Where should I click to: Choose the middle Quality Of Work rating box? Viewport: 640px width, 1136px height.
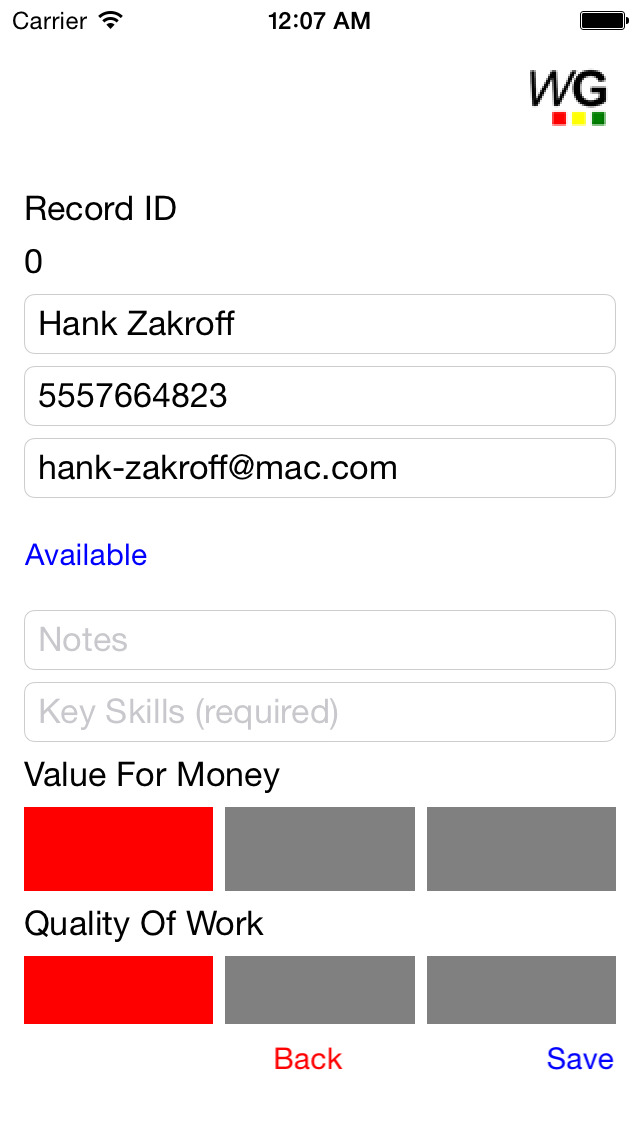[320, 990]
